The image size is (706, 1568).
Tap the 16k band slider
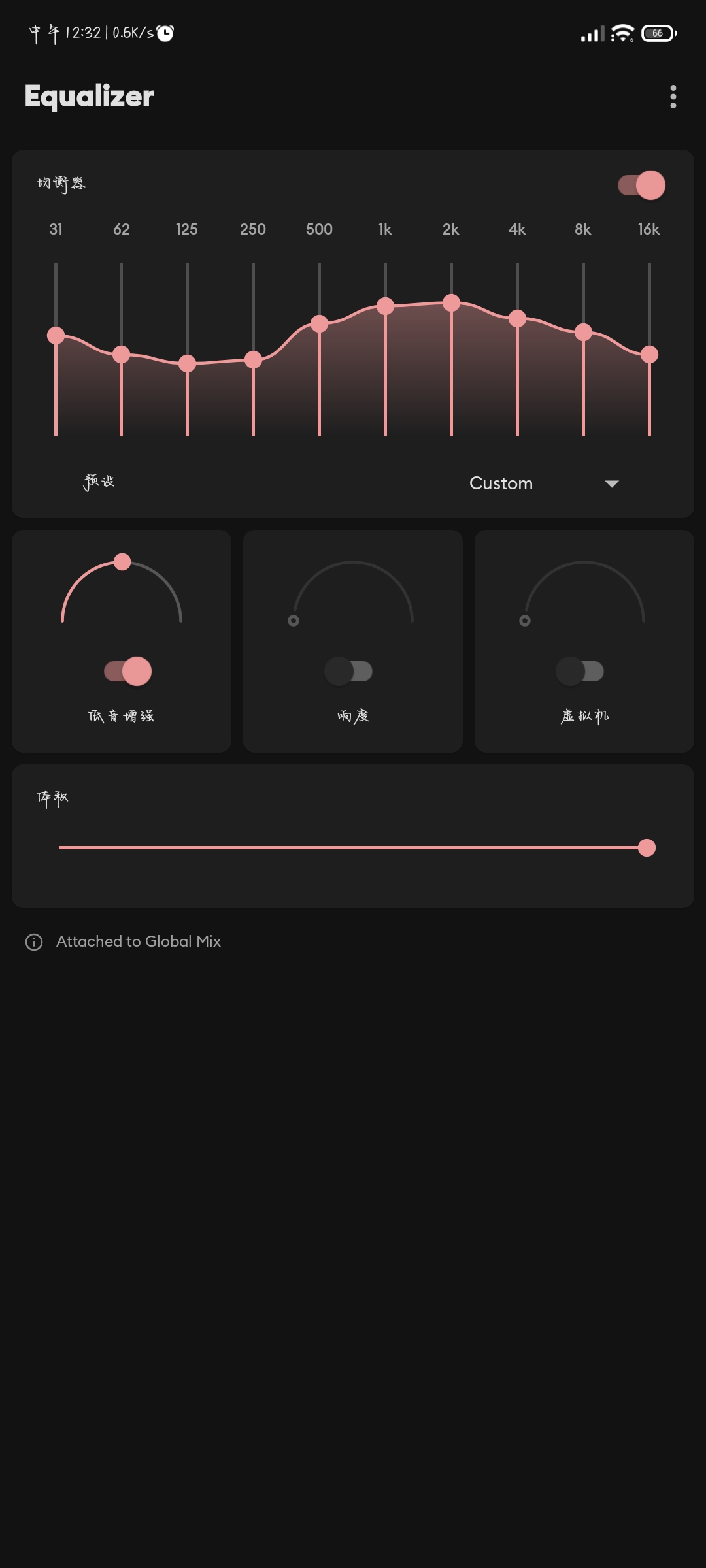point(649,355)
